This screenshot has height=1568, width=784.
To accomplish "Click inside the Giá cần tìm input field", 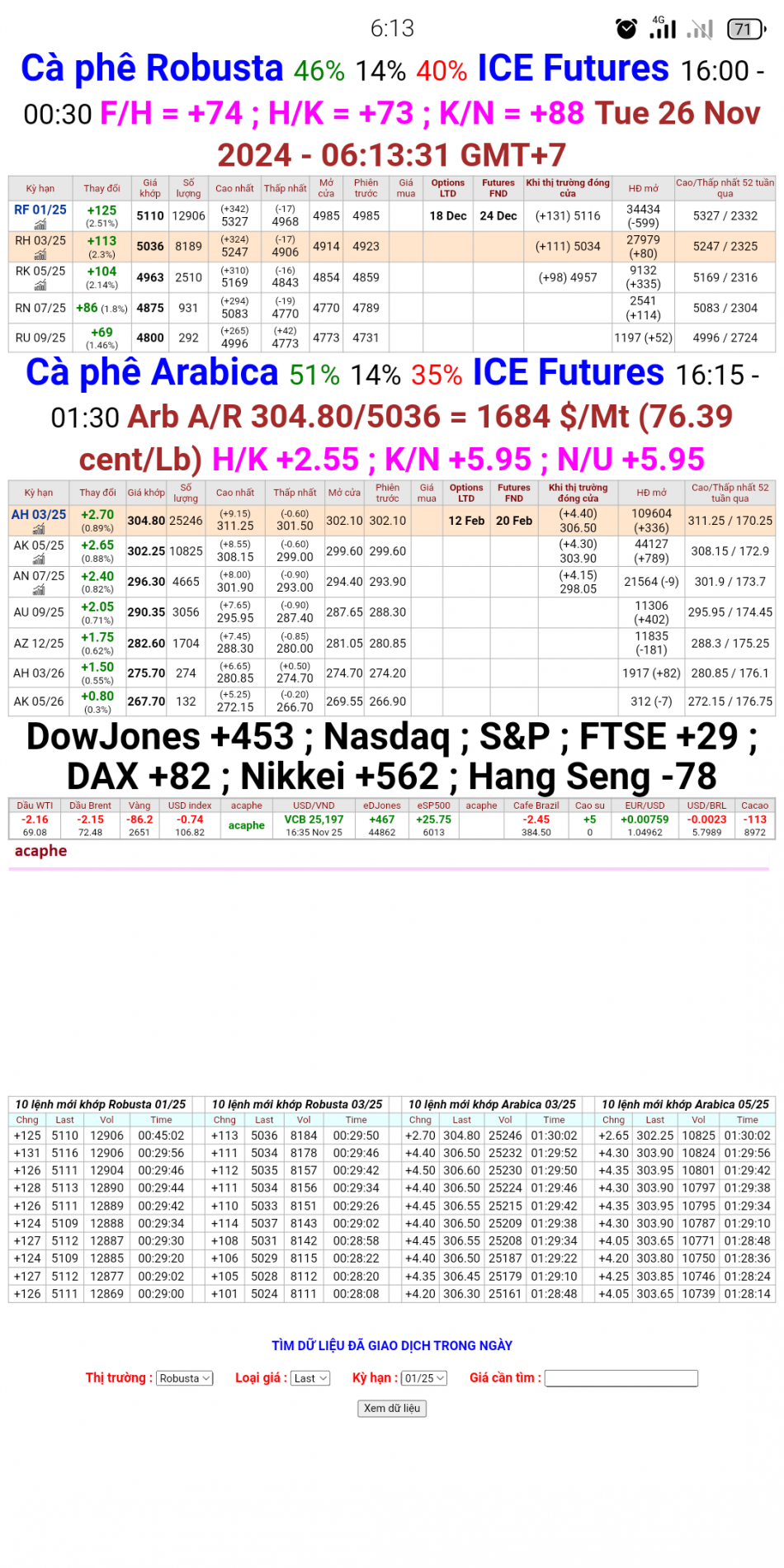I will coord(621,1378).
